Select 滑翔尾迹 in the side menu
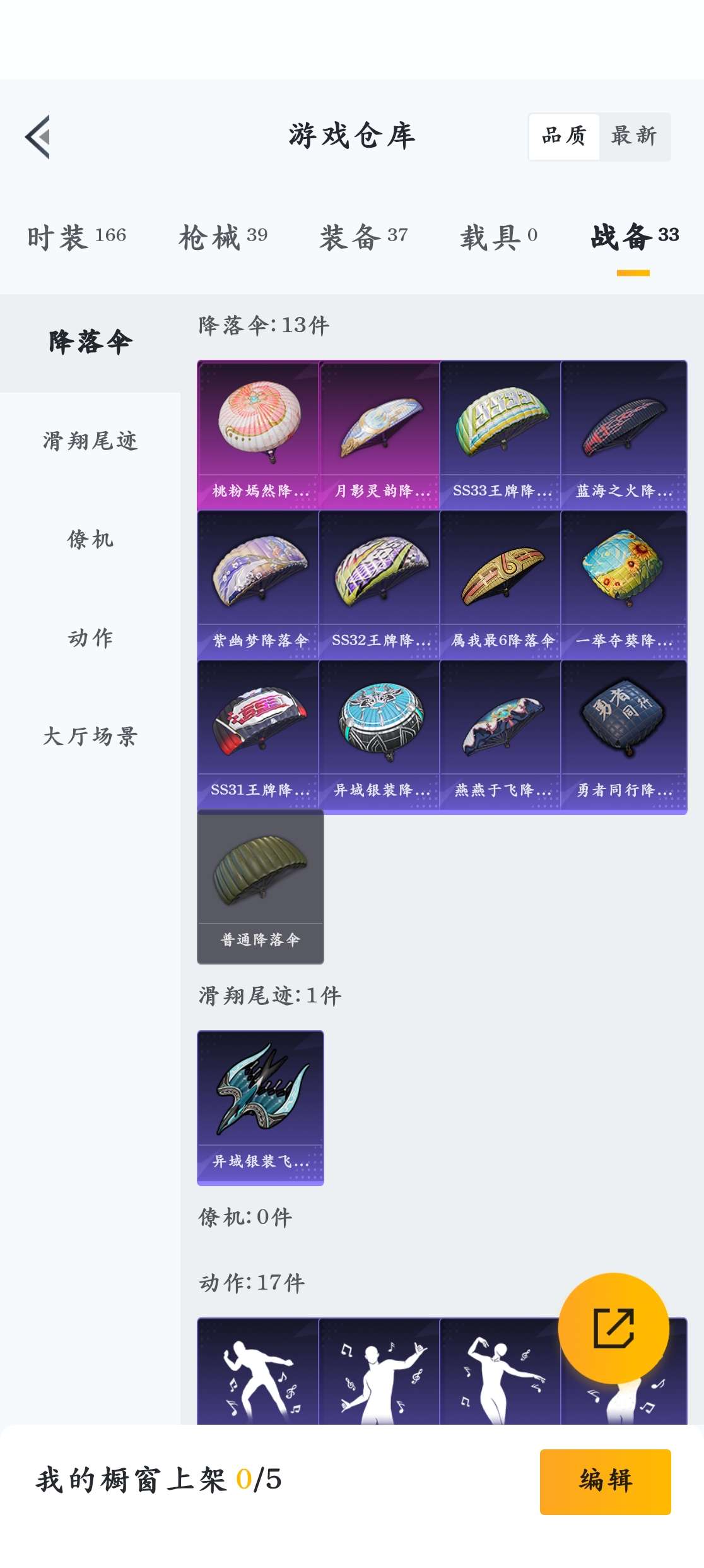This screenshot has height=1568, width=704. (x=90, y=441)
